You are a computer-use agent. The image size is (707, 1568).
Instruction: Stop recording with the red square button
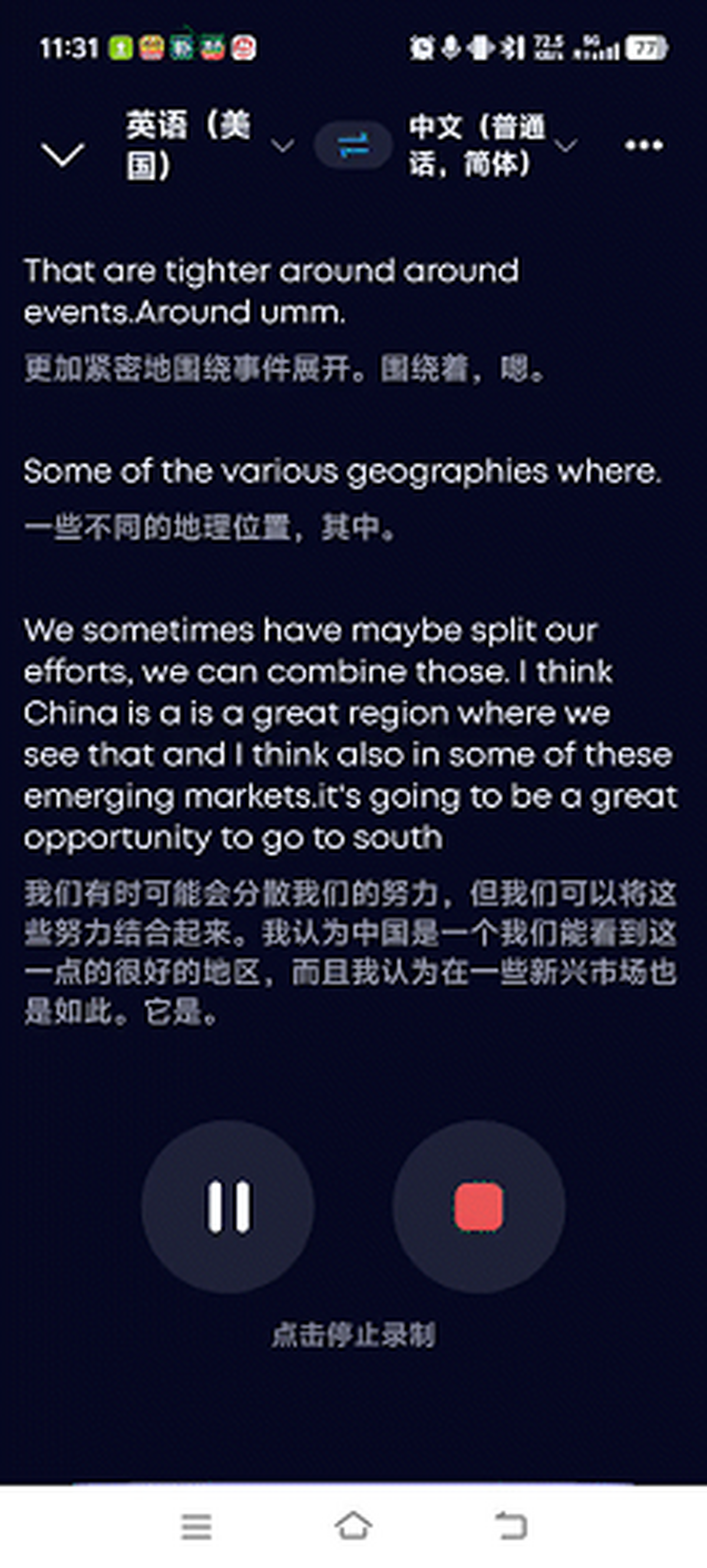pyautogui.click(x=478, y=1208)
